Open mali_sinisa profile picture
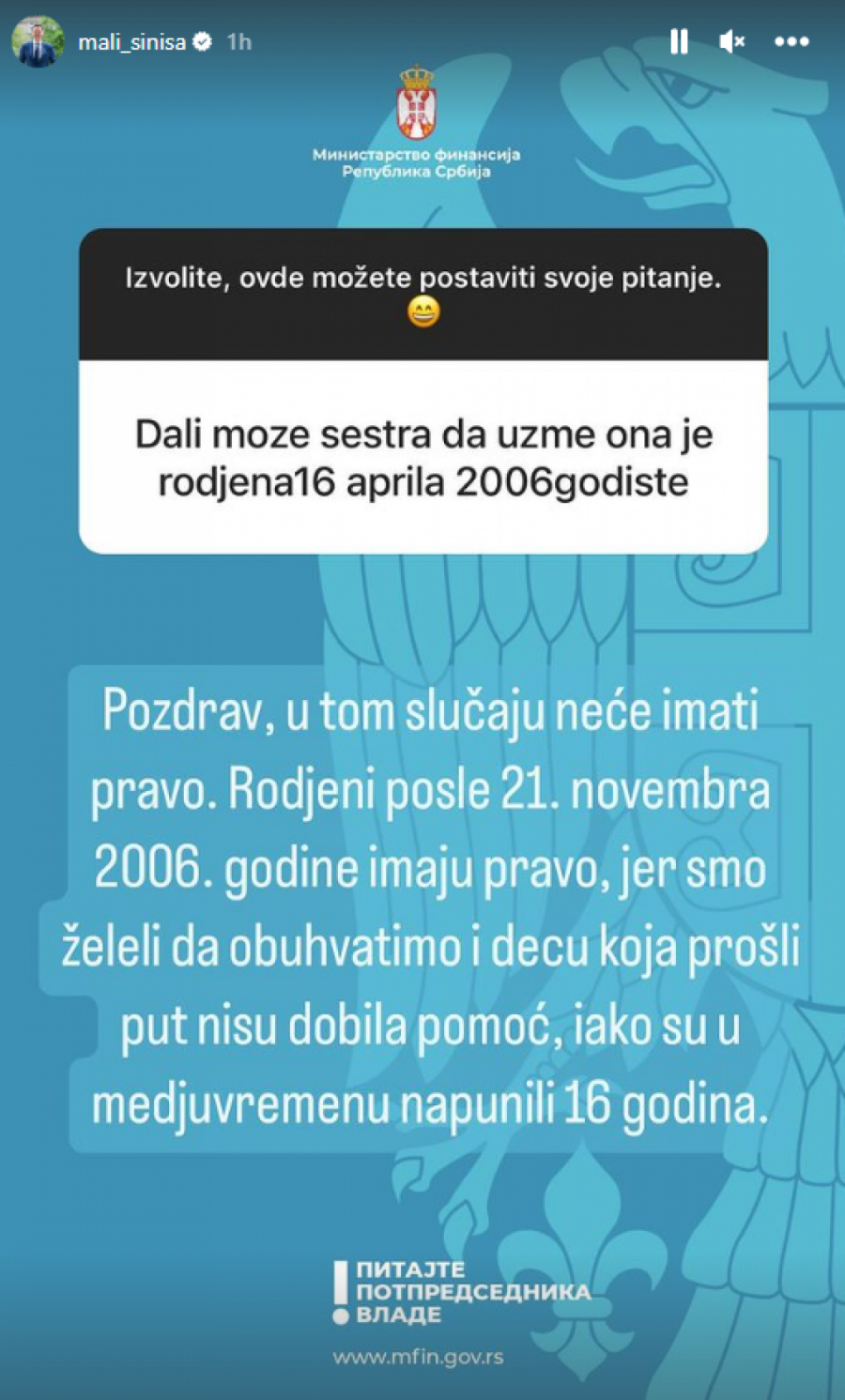 pyautogui.click(x=38, y=41)
